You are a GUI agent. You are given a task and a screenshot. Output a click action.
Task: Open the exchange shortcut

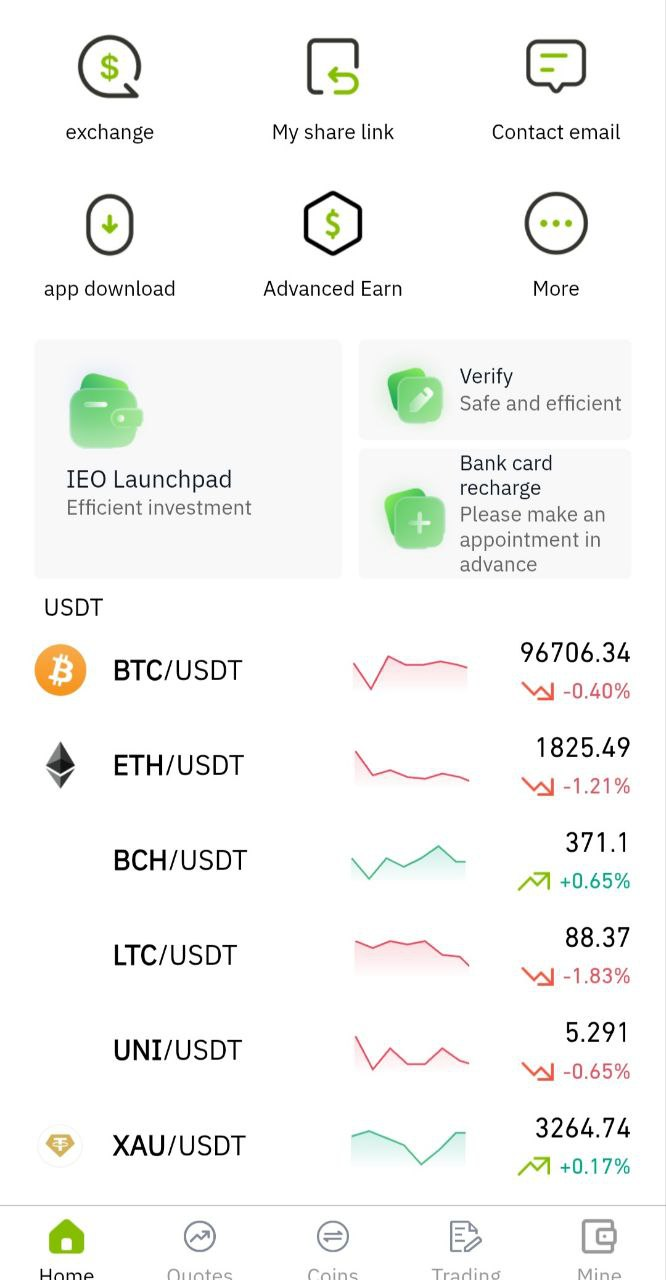pyautogui.click(x=110, y=90)
